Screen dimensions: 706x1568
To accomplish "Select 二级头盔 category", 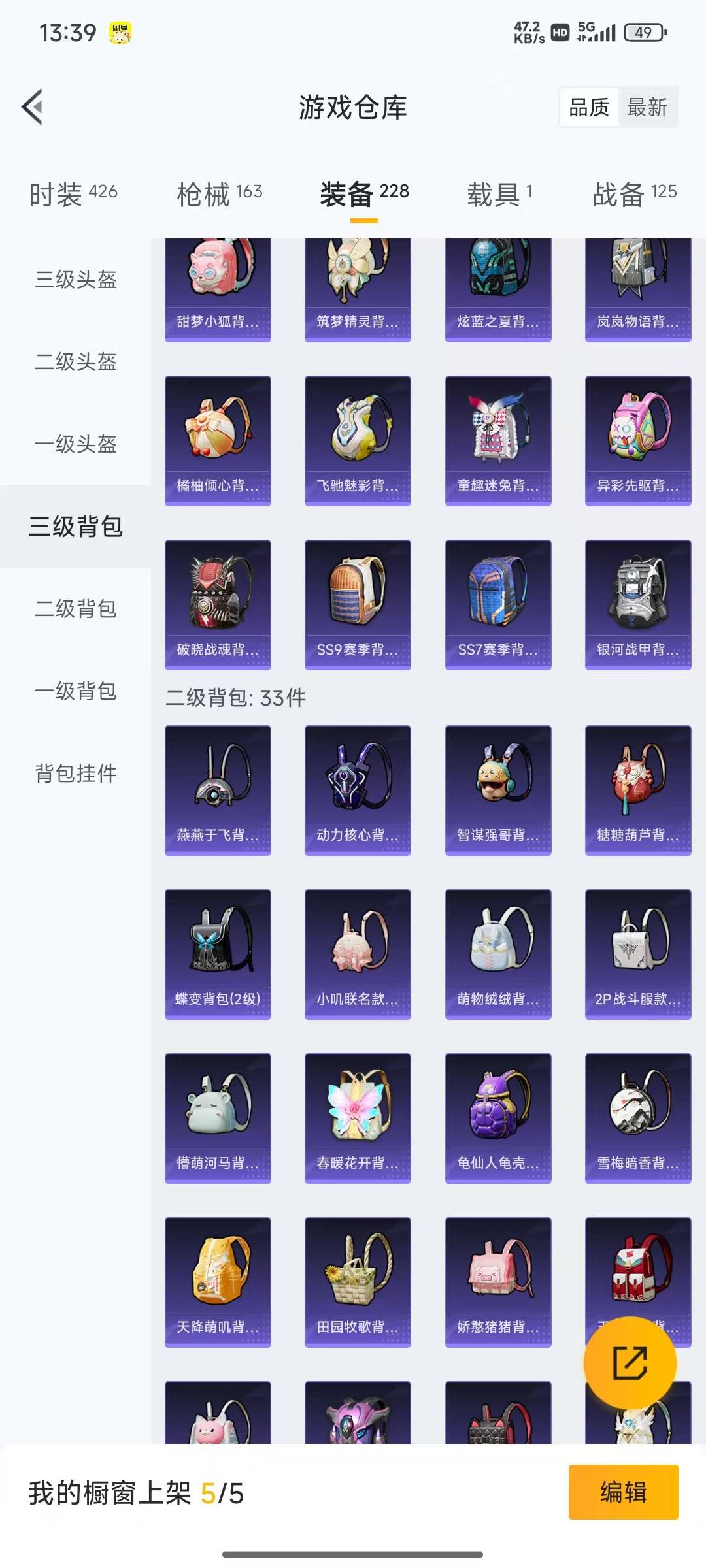I will [76, 362].
